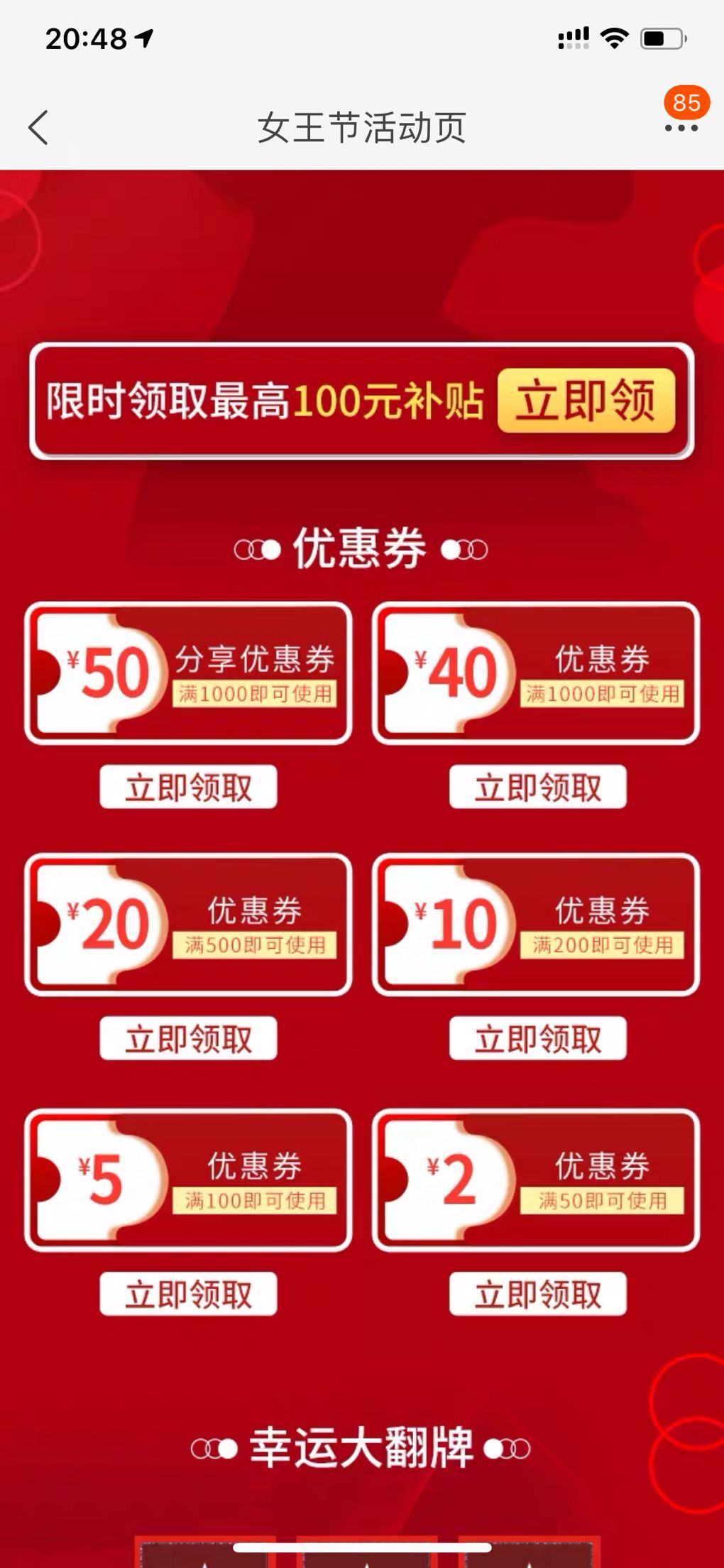Tap 立即领 for 100元补贴
The width and height of the screenshot is (724, 1568).
point(586,401)
